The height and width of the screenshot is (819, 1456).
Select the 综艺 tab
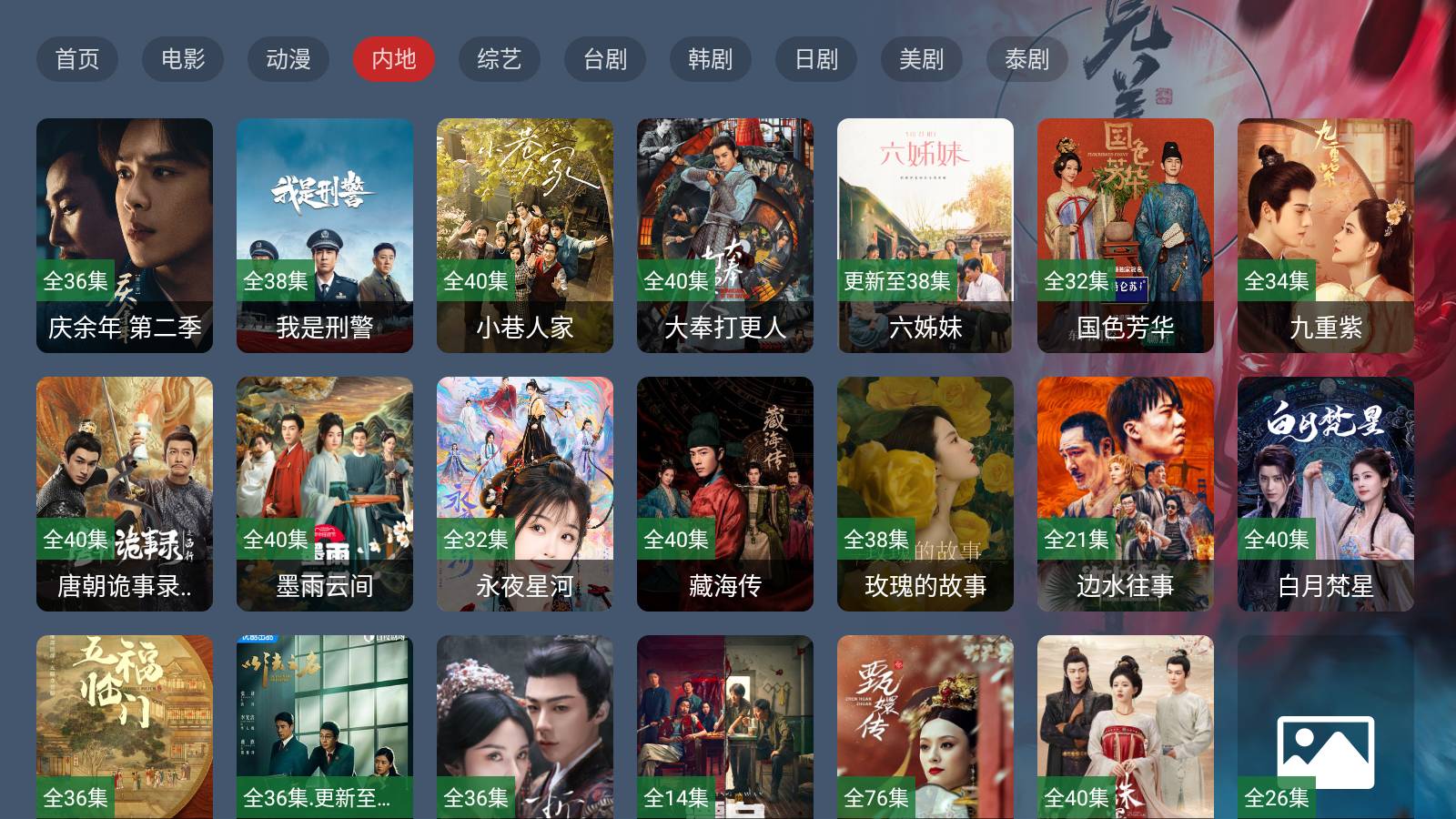[x=500, y=59]
